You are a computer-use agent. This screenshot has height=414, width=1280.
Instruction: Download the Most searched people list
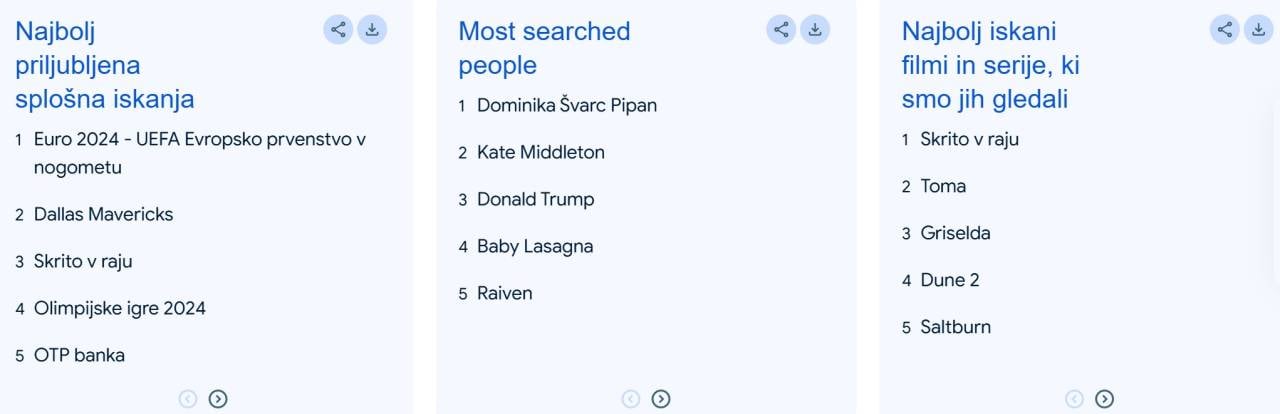coord(815,29)
